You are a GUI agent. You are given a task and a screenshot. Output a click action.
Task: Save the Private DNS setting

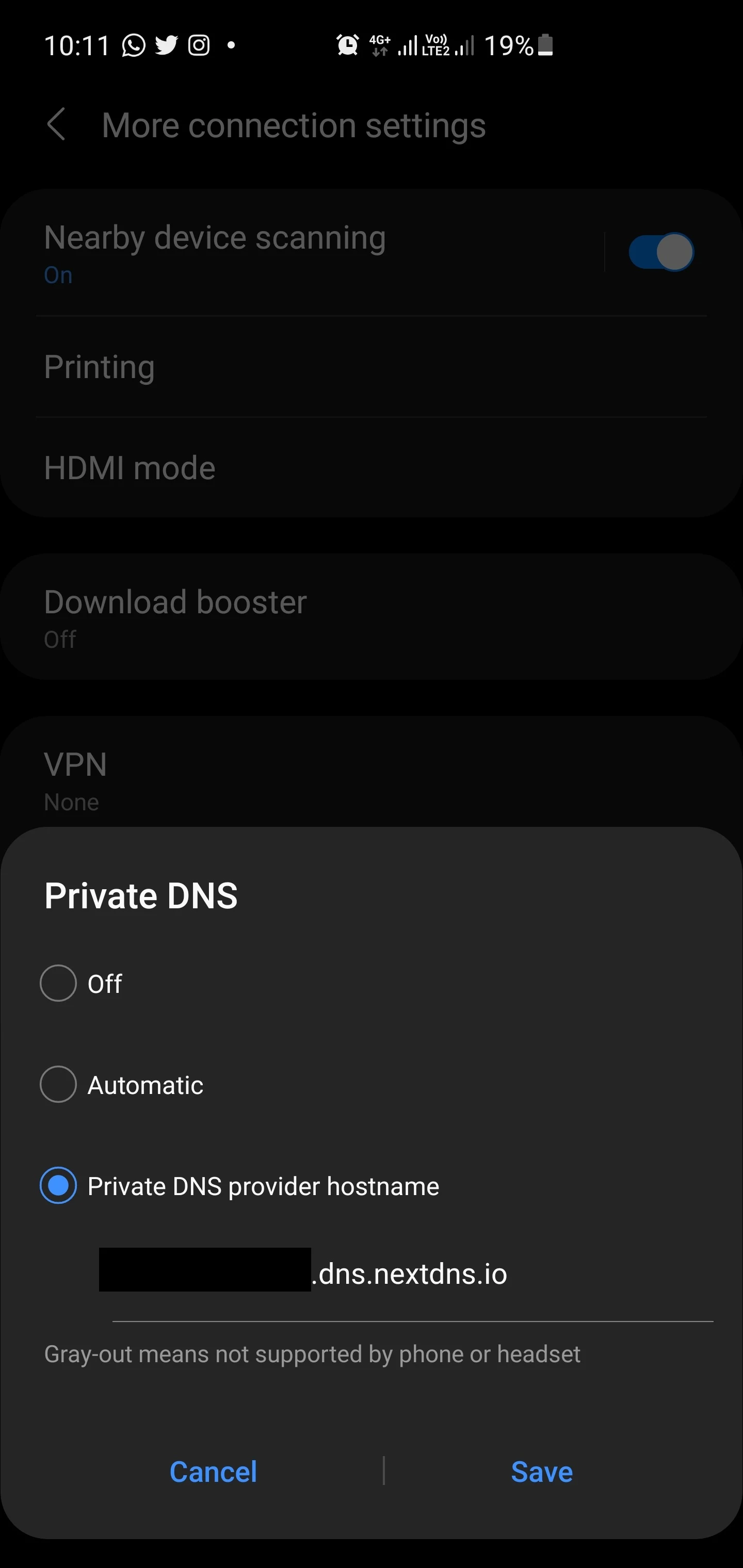(x=541, y=1471)
